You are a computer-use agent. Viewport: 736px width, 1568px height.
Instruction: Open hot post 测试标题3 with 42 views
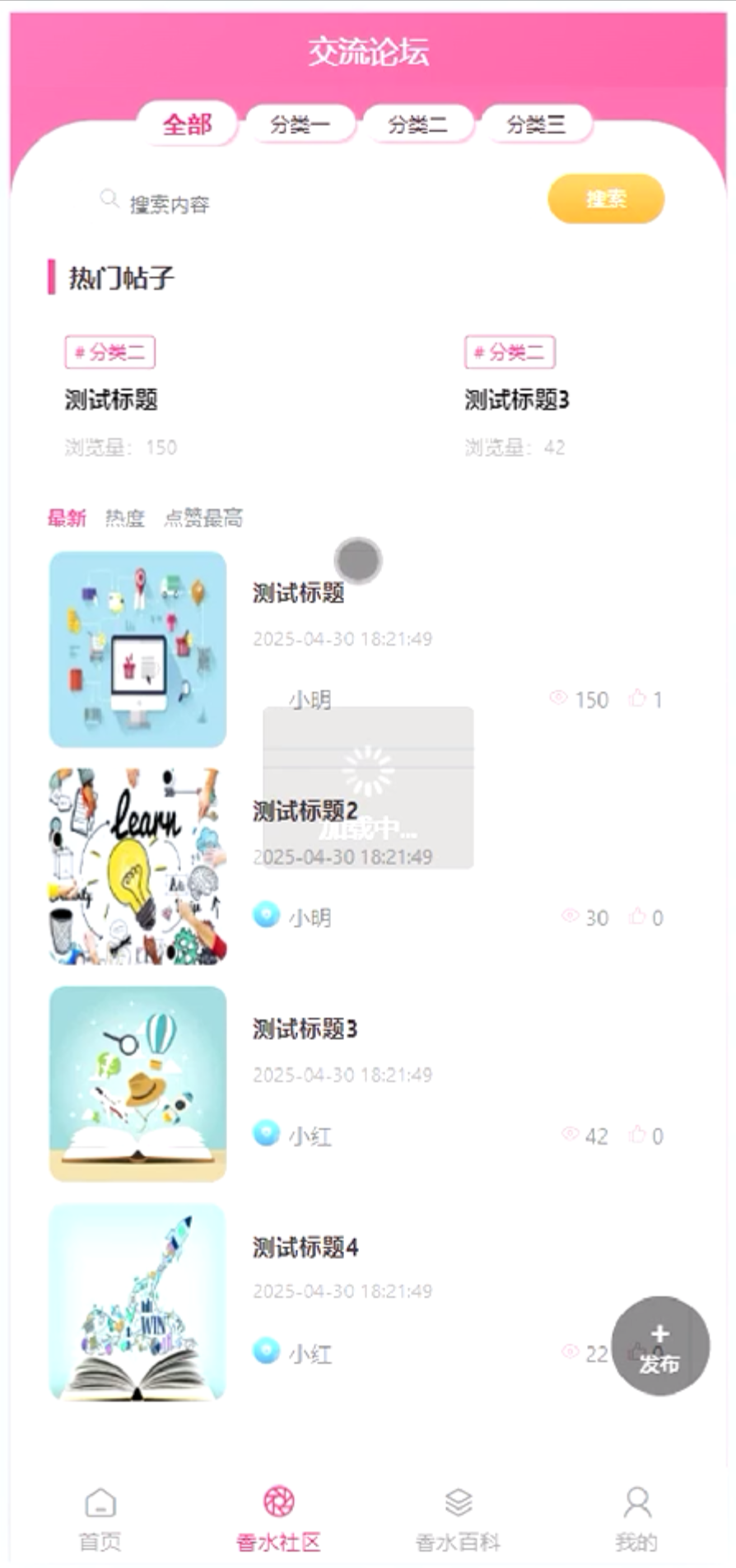tap(516, 400)
